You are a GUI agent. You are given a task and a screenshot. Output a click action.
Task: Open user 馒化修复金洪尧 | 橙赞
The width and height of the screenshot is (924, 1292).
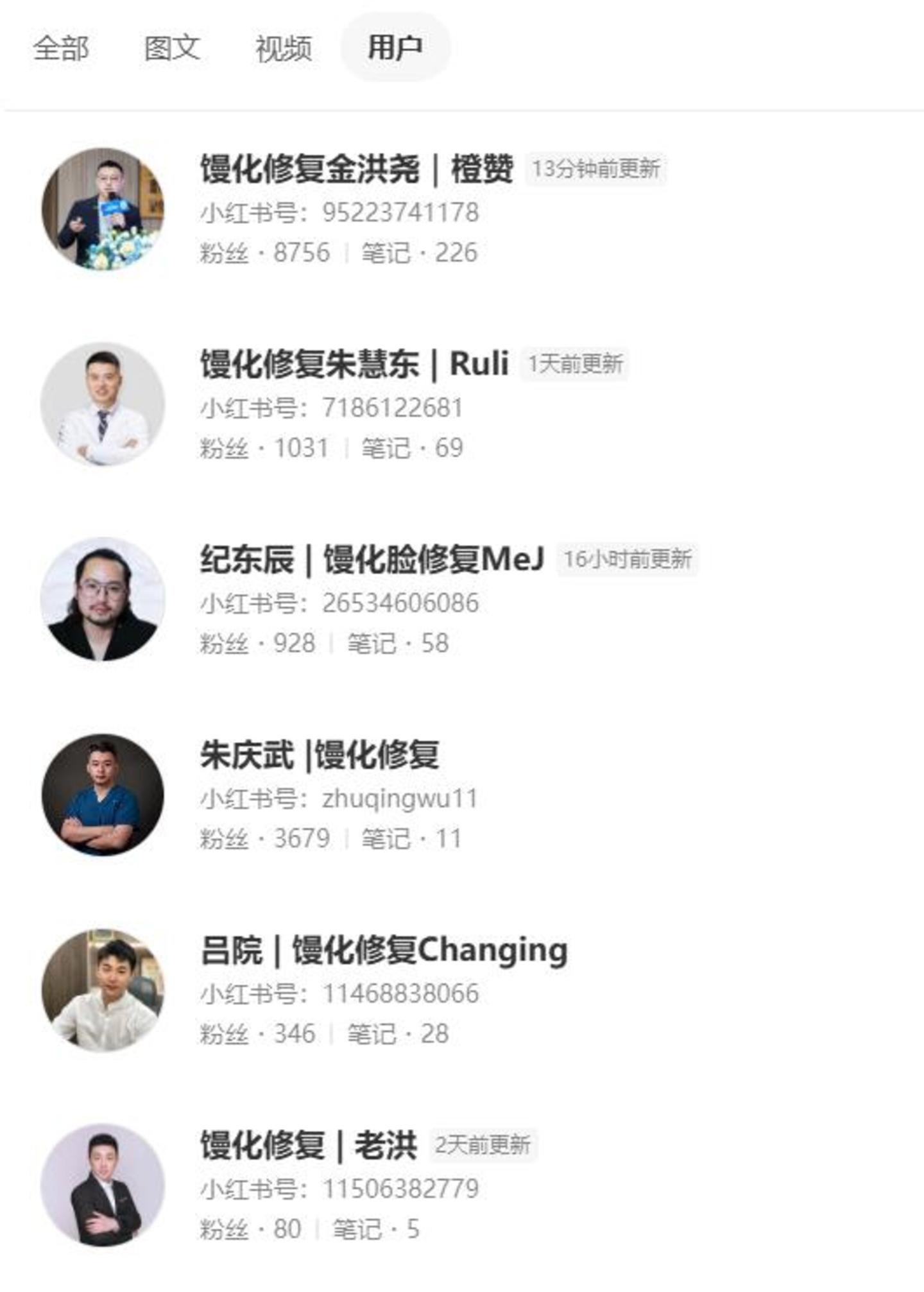point(356,170)
